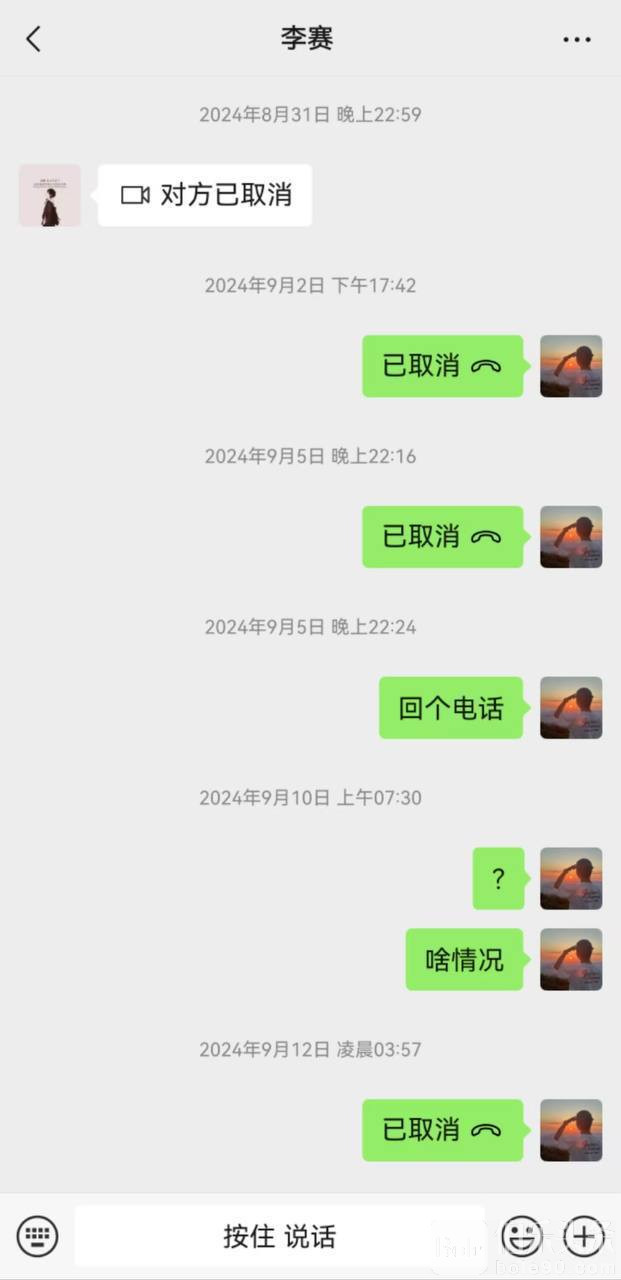
Task: Tap the 对方已取消 video call message
Action: (x=205, y=195)
